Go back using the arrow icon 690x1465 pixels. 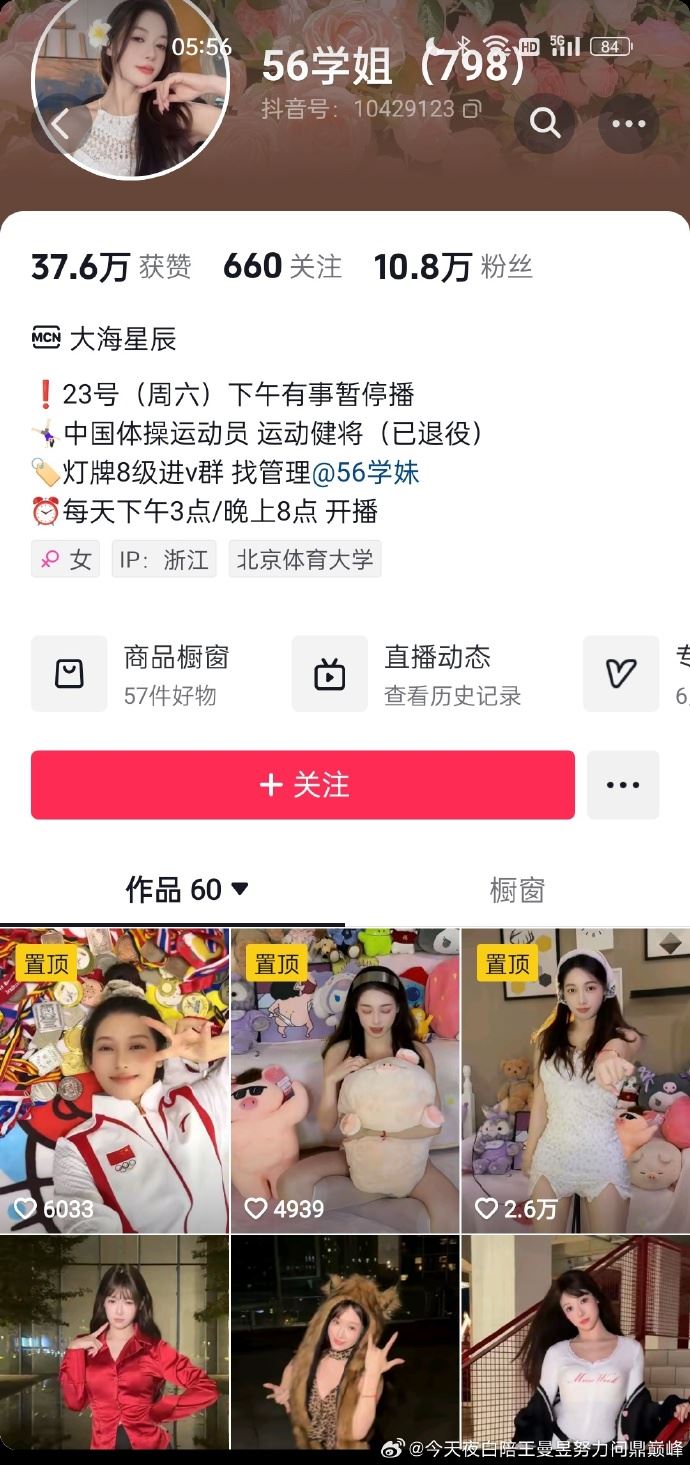click(61, 125)
